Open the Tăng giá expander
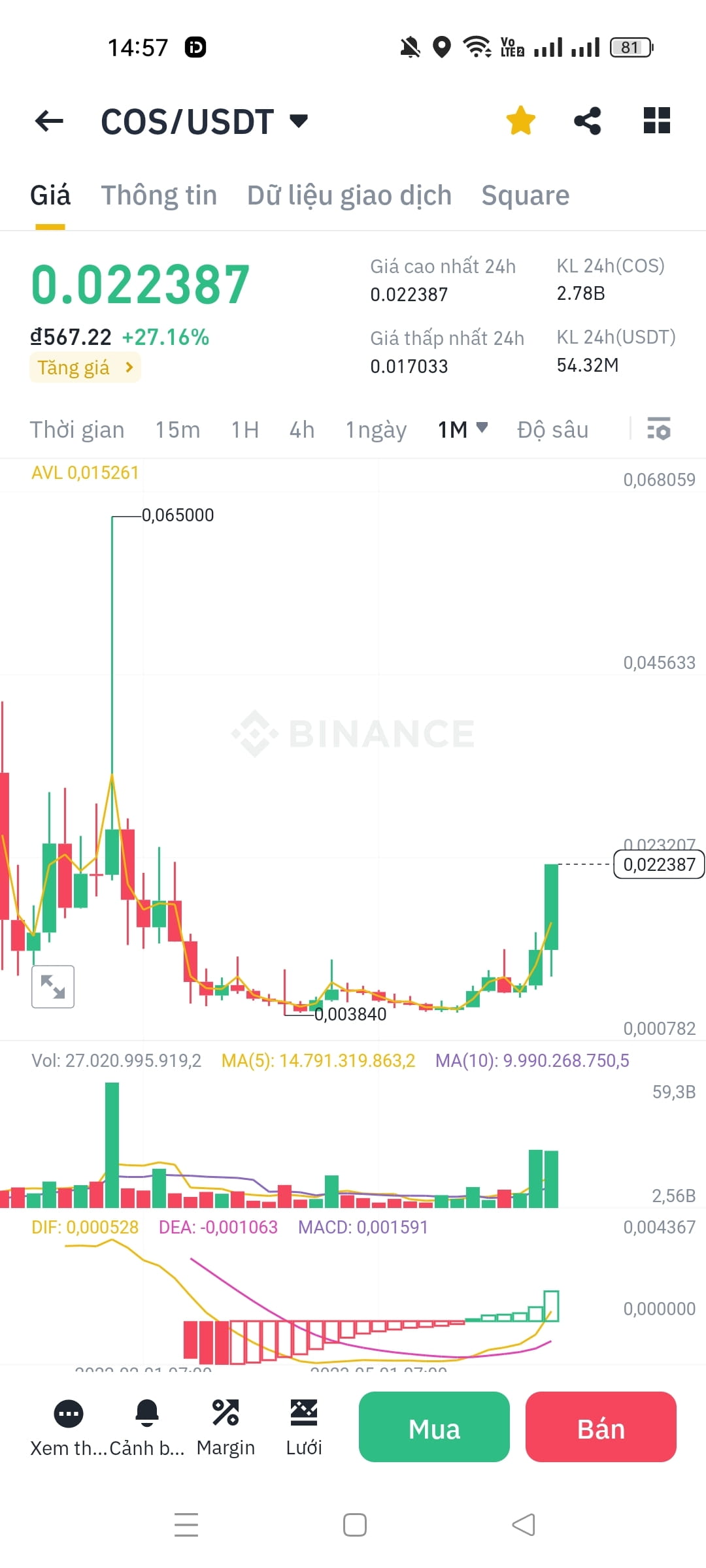Image resolution: width=706 pixels, height=1568 pixels. point(85,367)
